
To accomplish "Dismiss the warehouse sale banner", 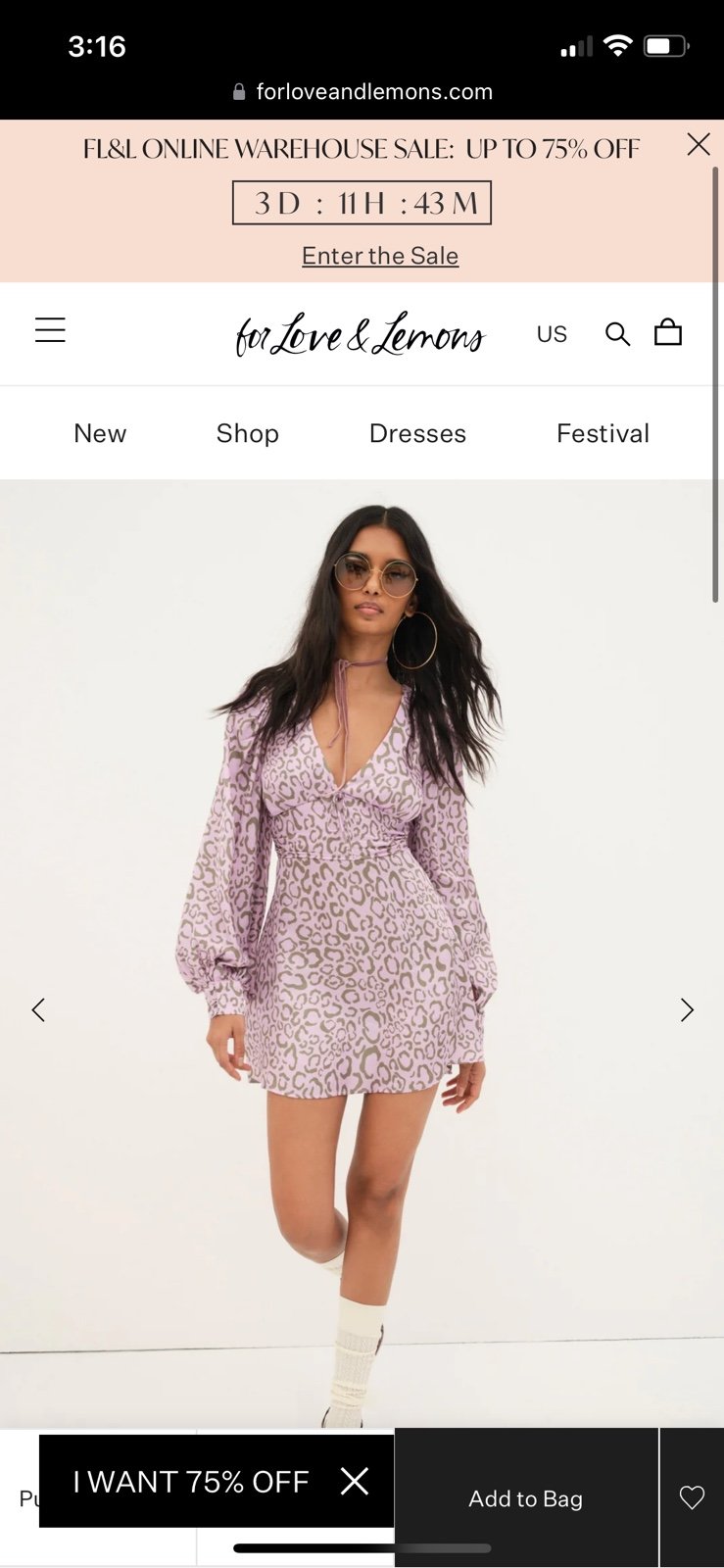I will (x=699, y=145).
